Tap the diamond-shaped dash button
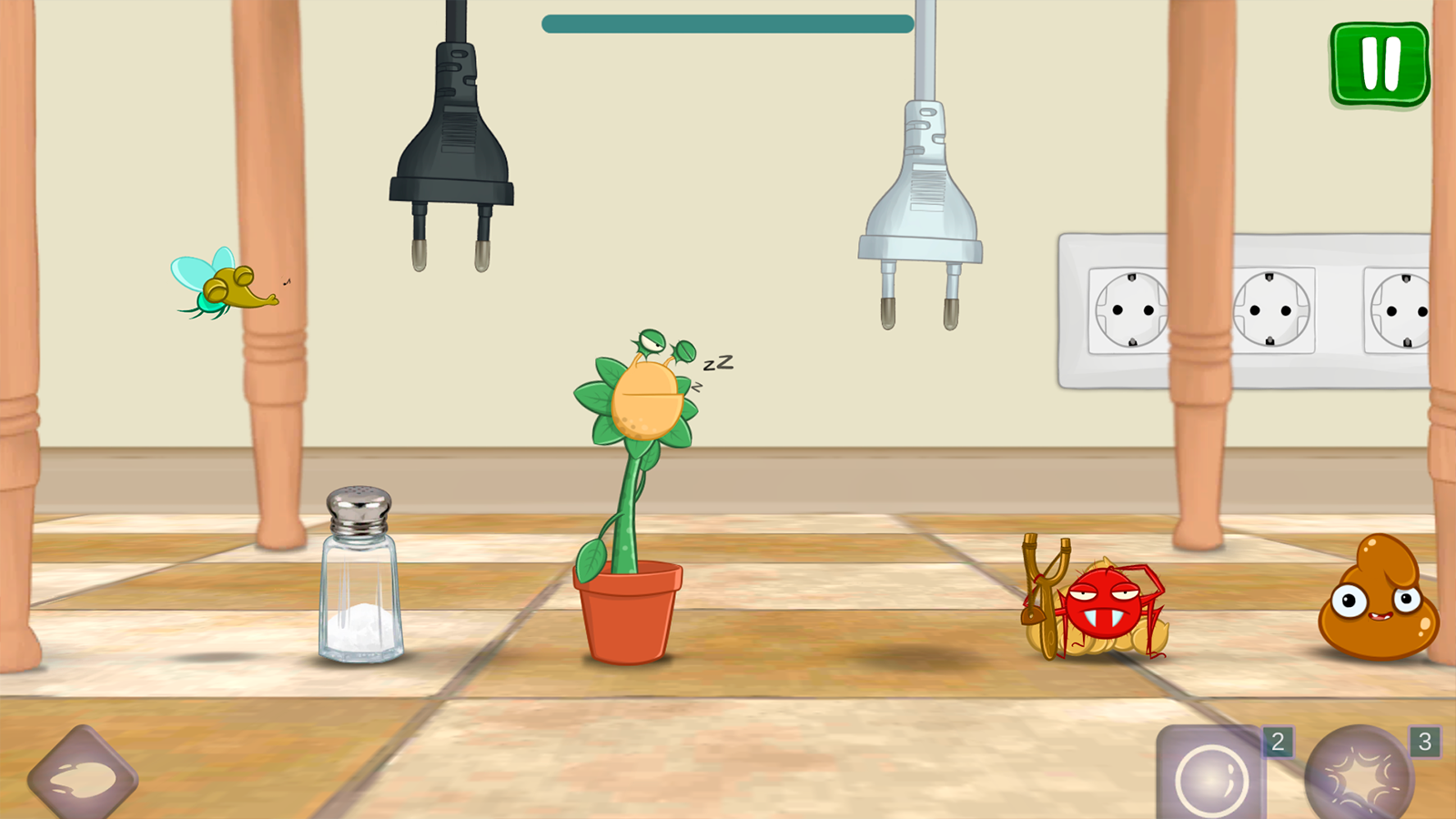The width and height of the screenshot is (1456, 819). pyautogui.click(x=83, y=778)
